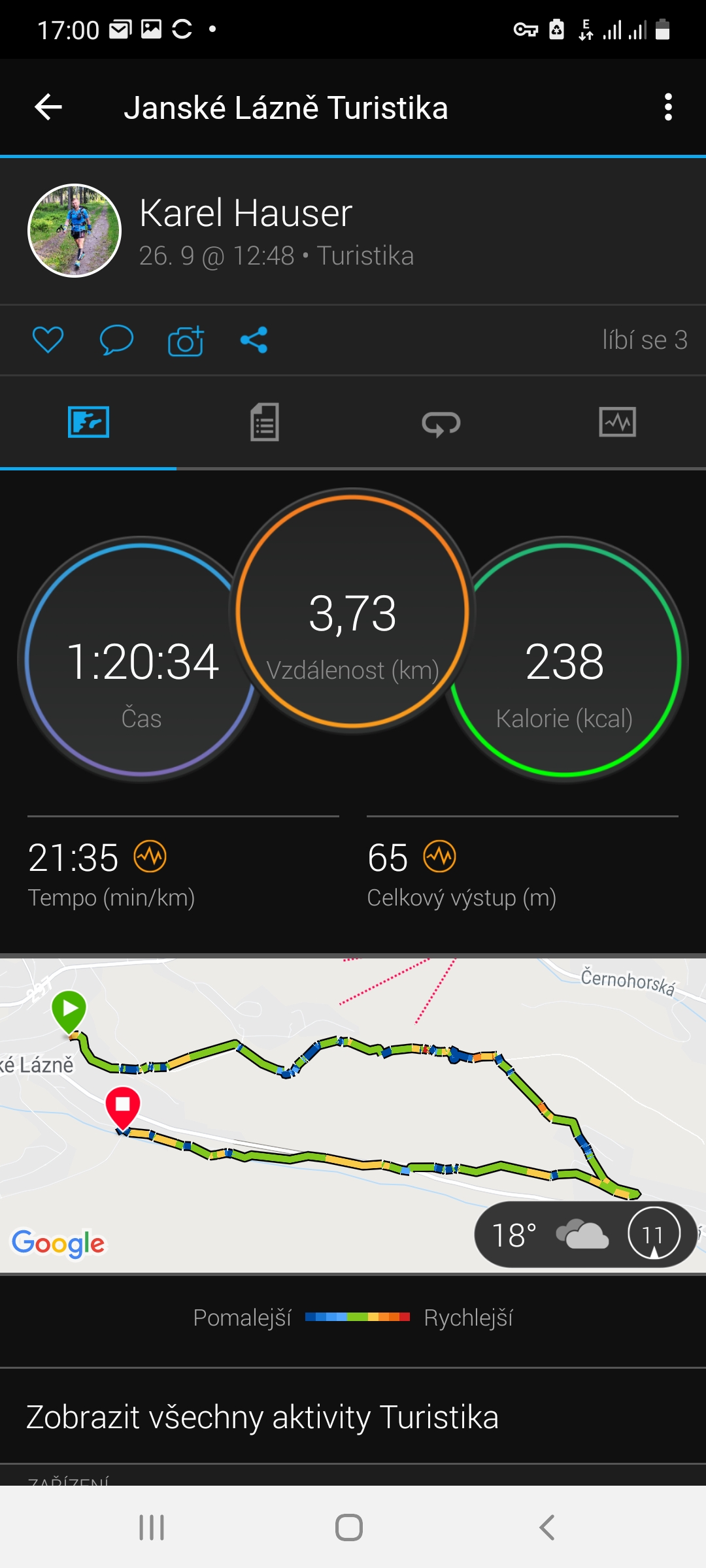
Task: Open recent apps from the navigation bar
Action: click(x=152, y=1527)
